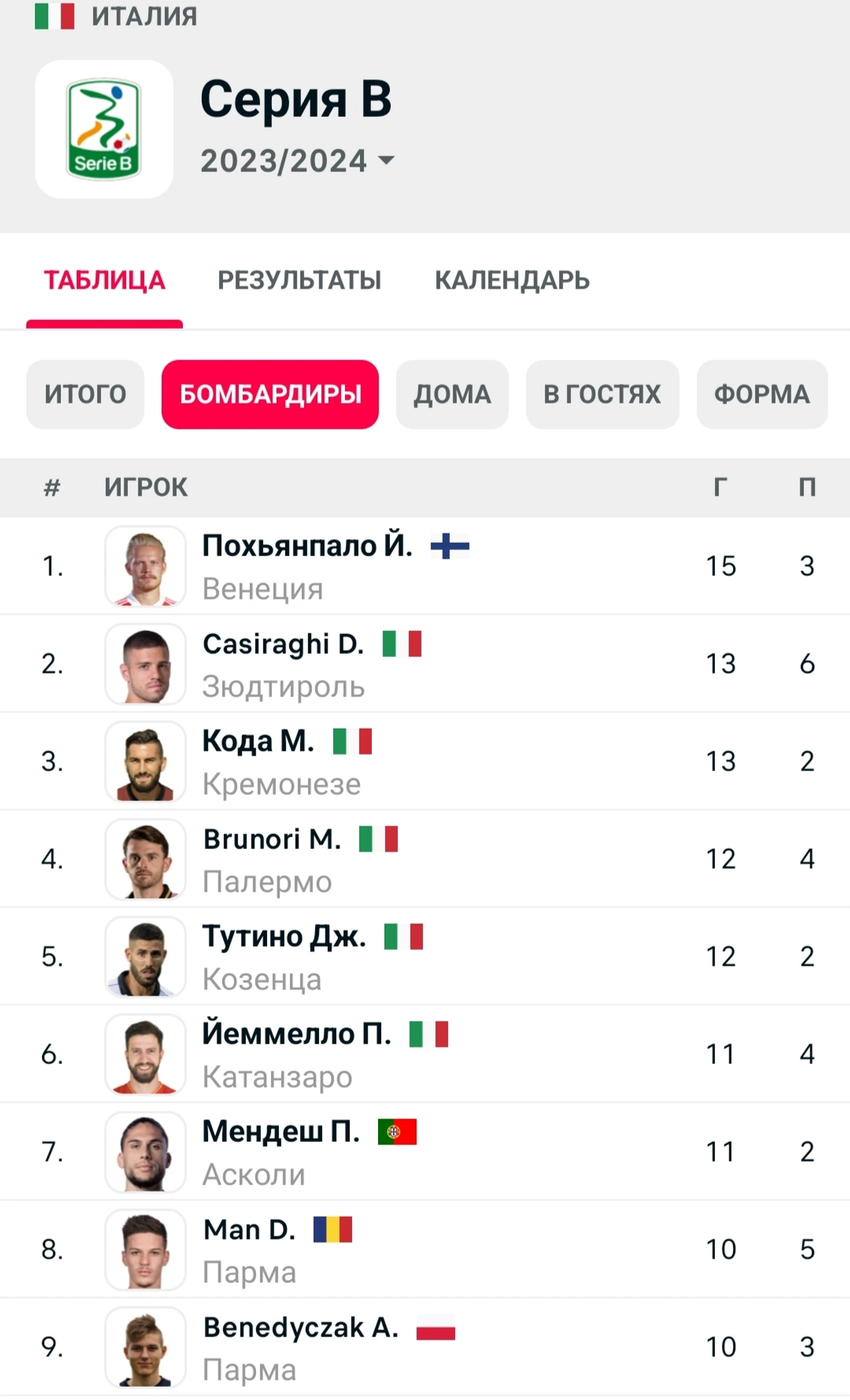Show the ДОМА standings chip
The height and width of the screenshot is (1400, 850).
coord(452,394)
